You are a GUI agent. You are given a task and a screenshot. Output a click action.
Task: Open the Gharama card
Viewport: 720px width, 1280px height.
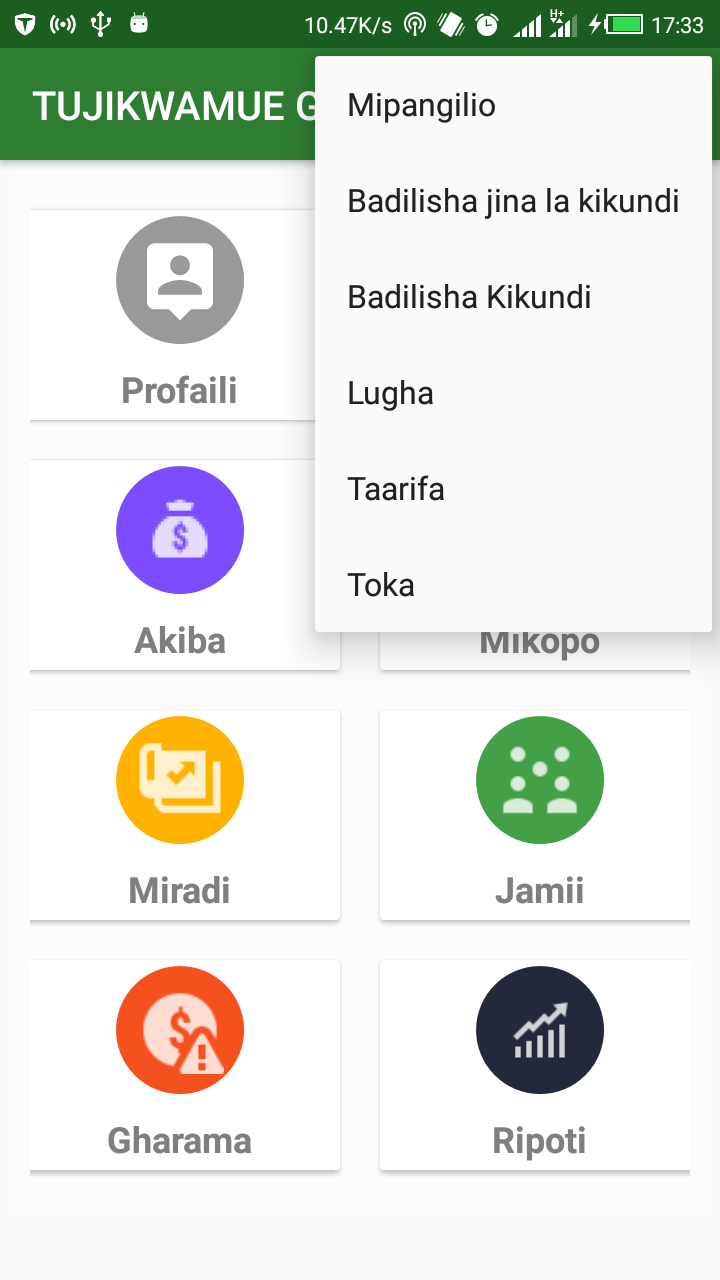180,1065
